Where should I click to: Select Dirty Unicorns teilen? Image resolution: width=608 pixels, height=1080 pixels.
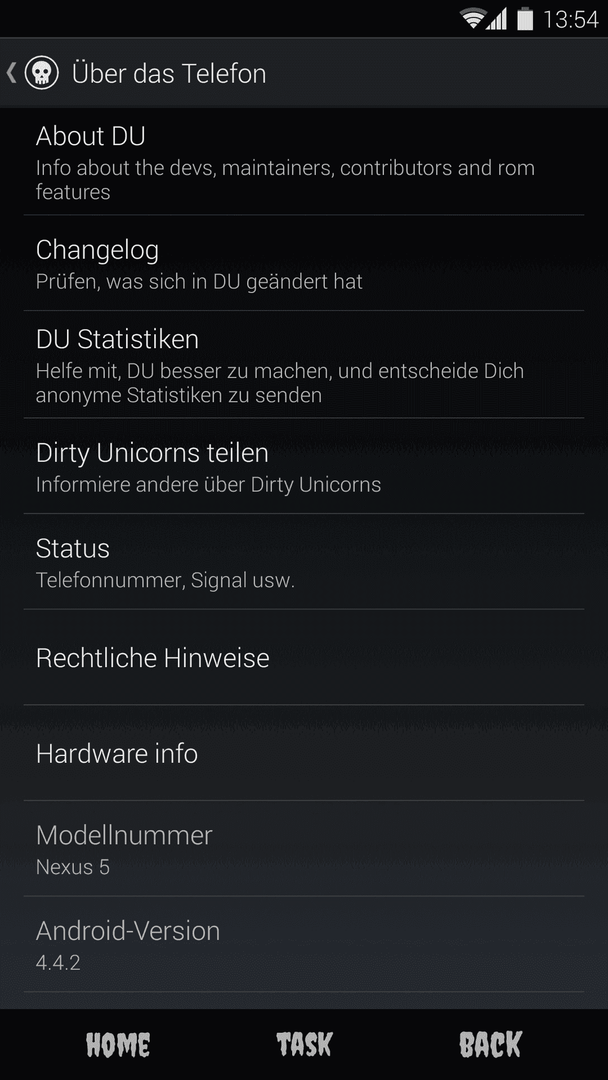[304, 466]
